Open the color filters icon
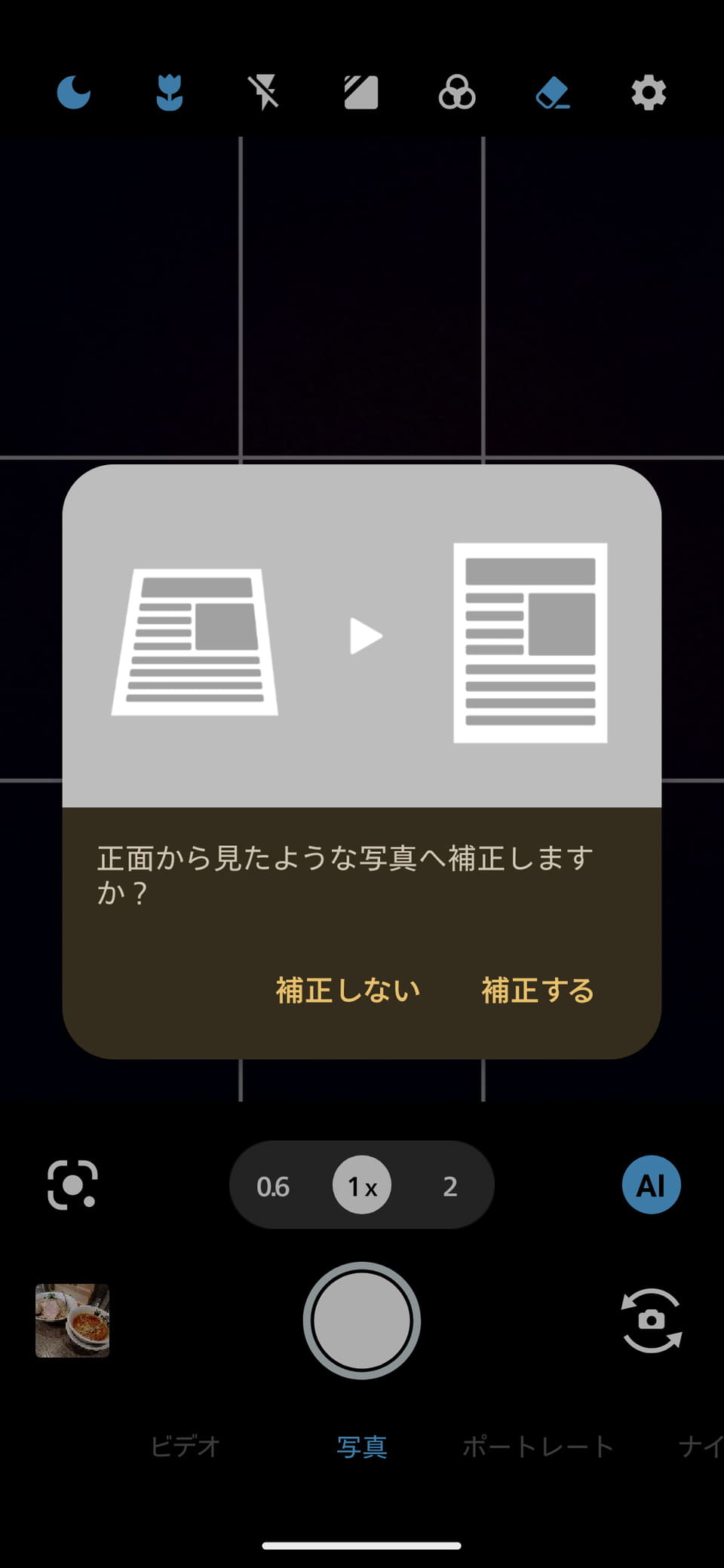This screenshot has width=724, height=1568. 457,93
